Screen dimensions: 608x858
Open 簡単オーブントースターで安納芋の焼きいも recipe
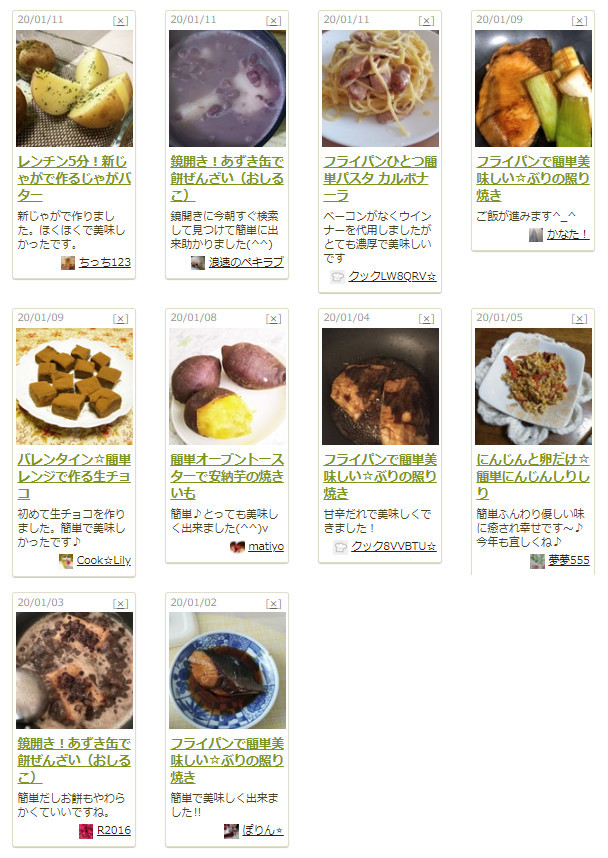click(227, 475)
